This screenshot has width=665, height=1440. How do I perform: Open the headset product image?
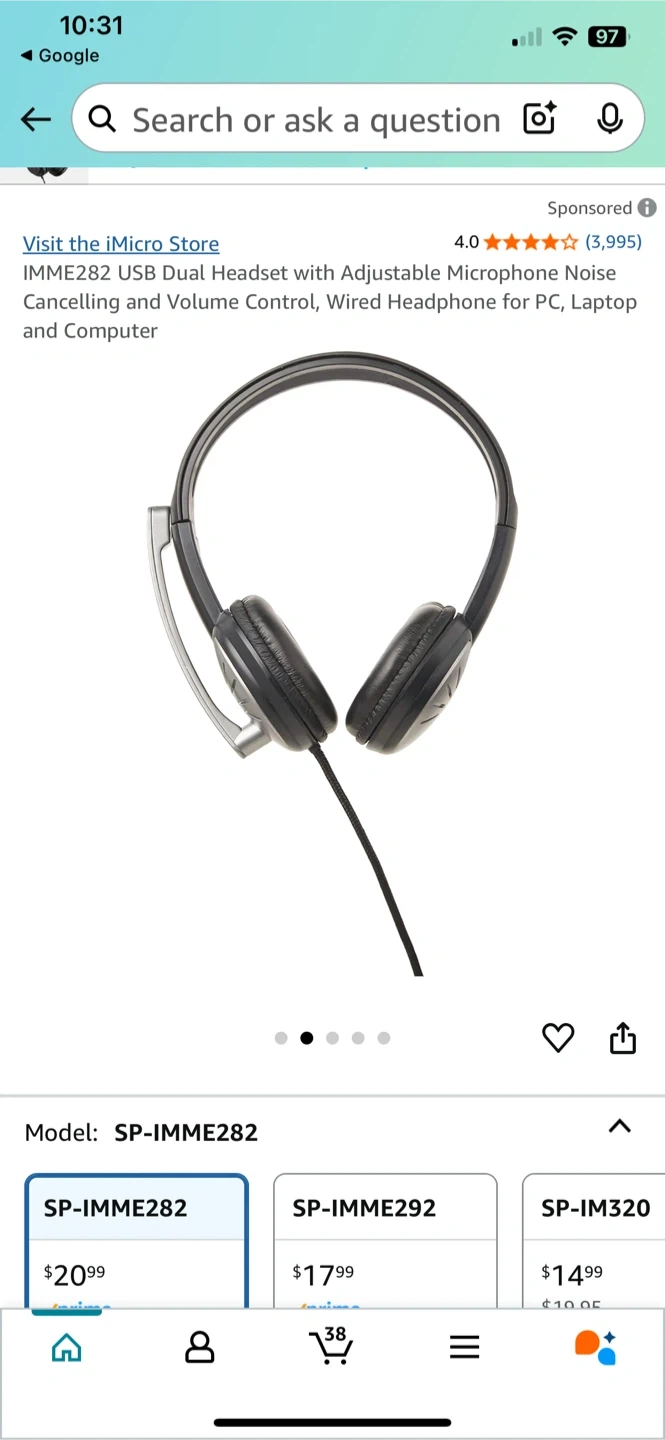tap(333, 660)
